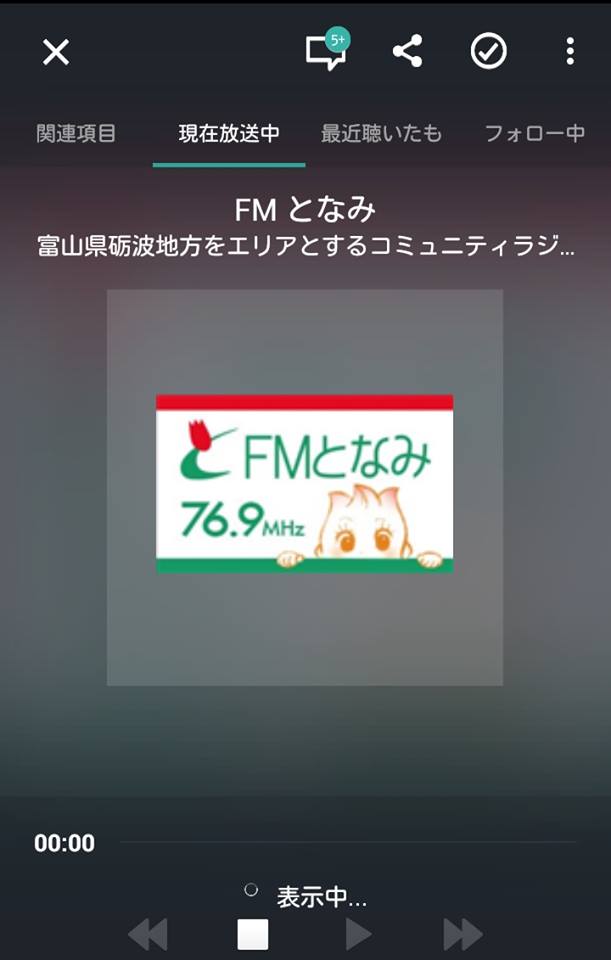Stop the radio playback
This screenshot has height=960, width=611.
(253, 935)
